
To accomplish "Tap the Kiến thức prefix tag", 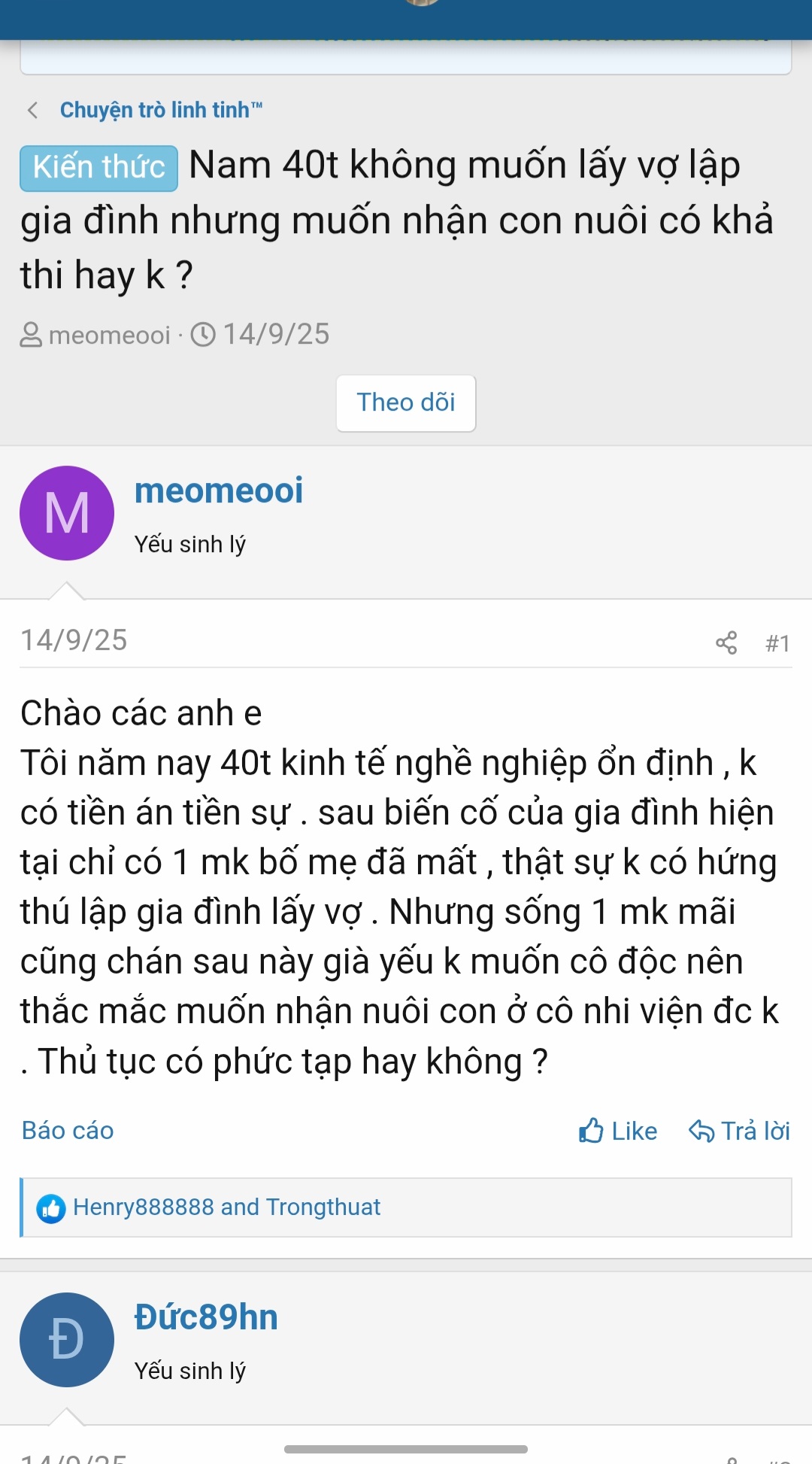I will [x=99, y=168].
